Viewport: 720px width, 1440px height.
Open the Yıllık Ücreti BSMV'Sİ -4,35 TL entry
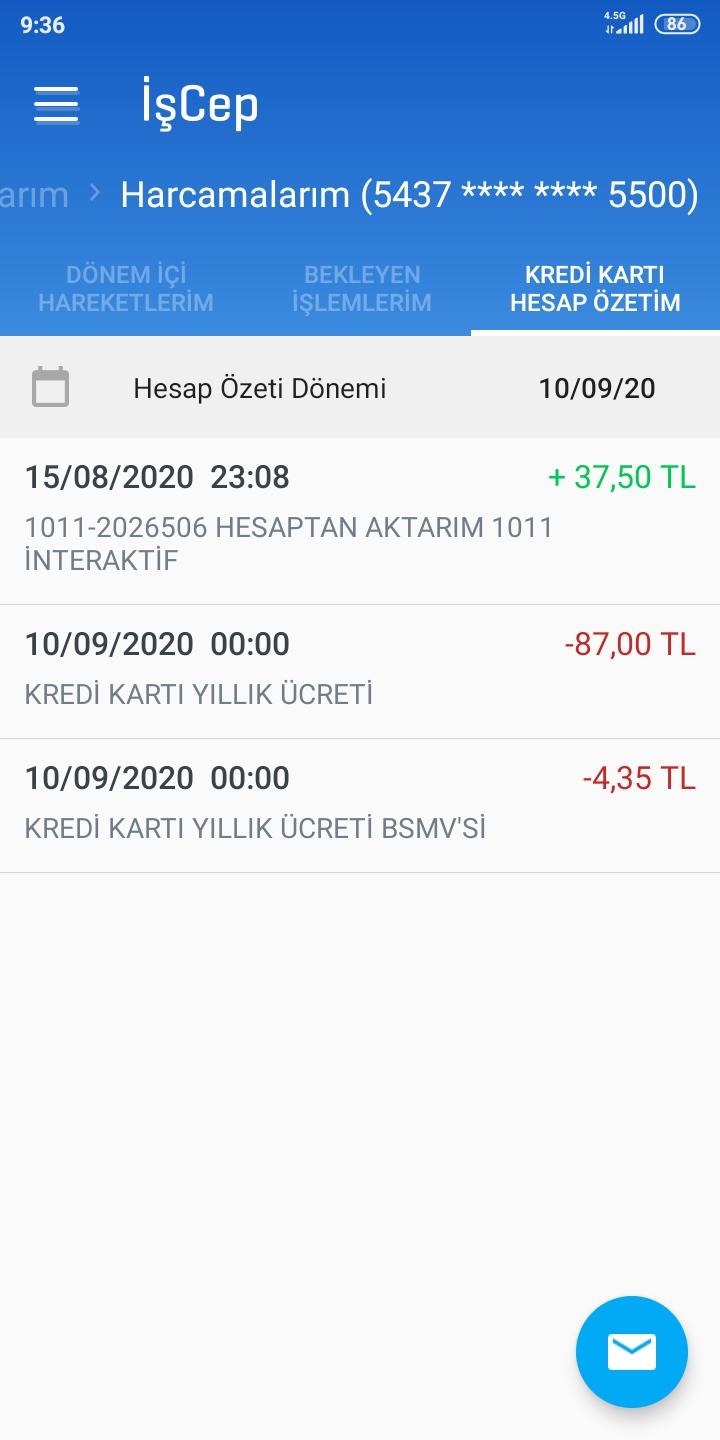point(360,806)
